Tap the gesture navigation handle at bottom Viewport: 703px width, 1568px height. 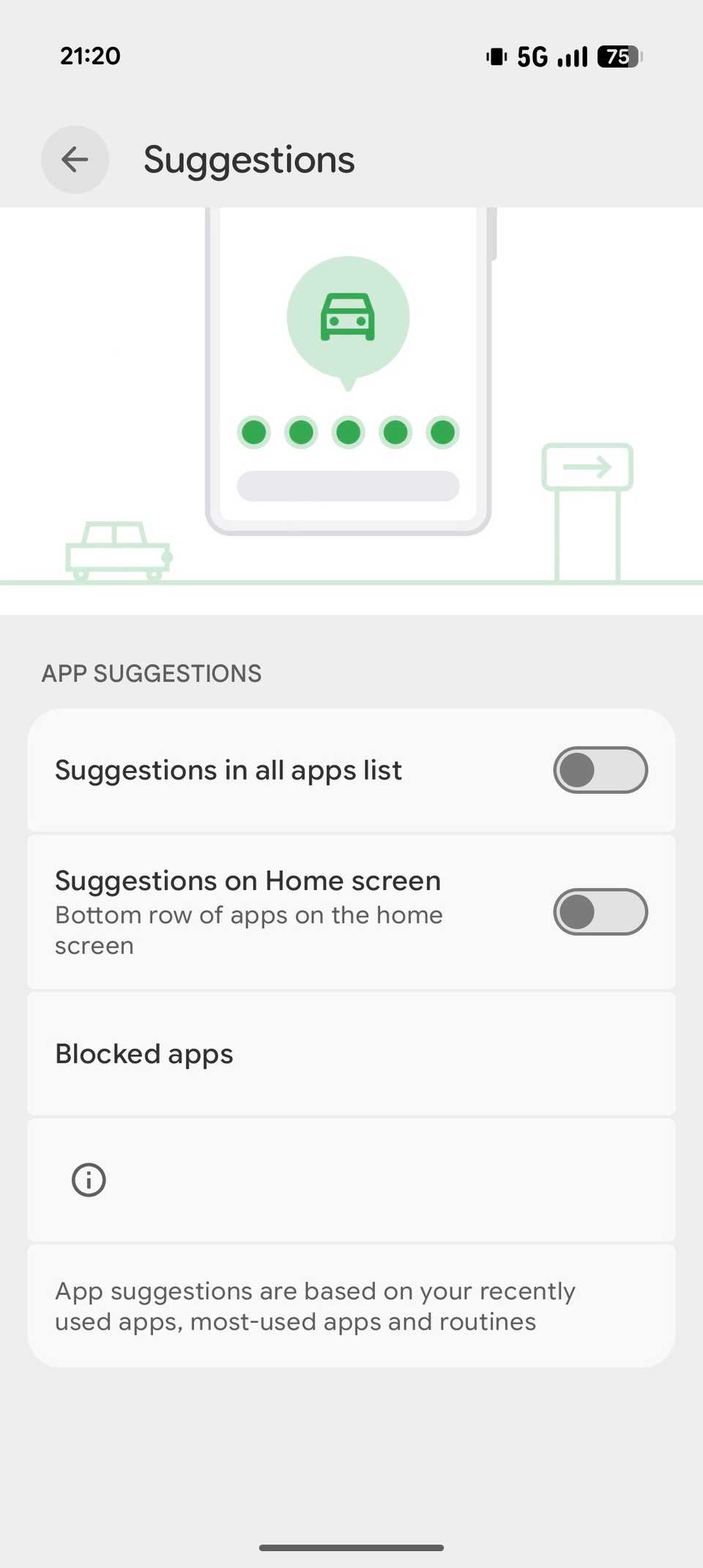point(351,1547)
